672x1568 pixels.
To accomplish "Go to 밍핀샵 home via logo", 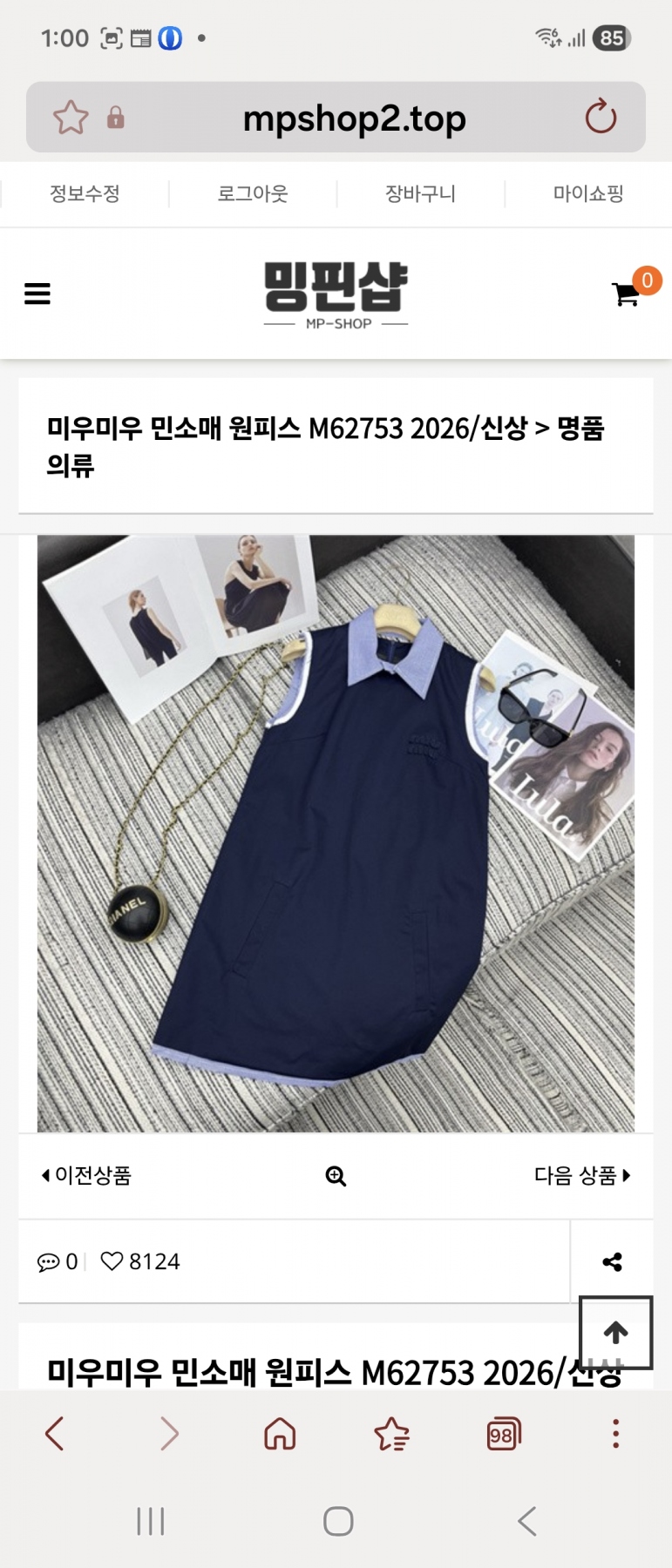I will click(336, 294).
